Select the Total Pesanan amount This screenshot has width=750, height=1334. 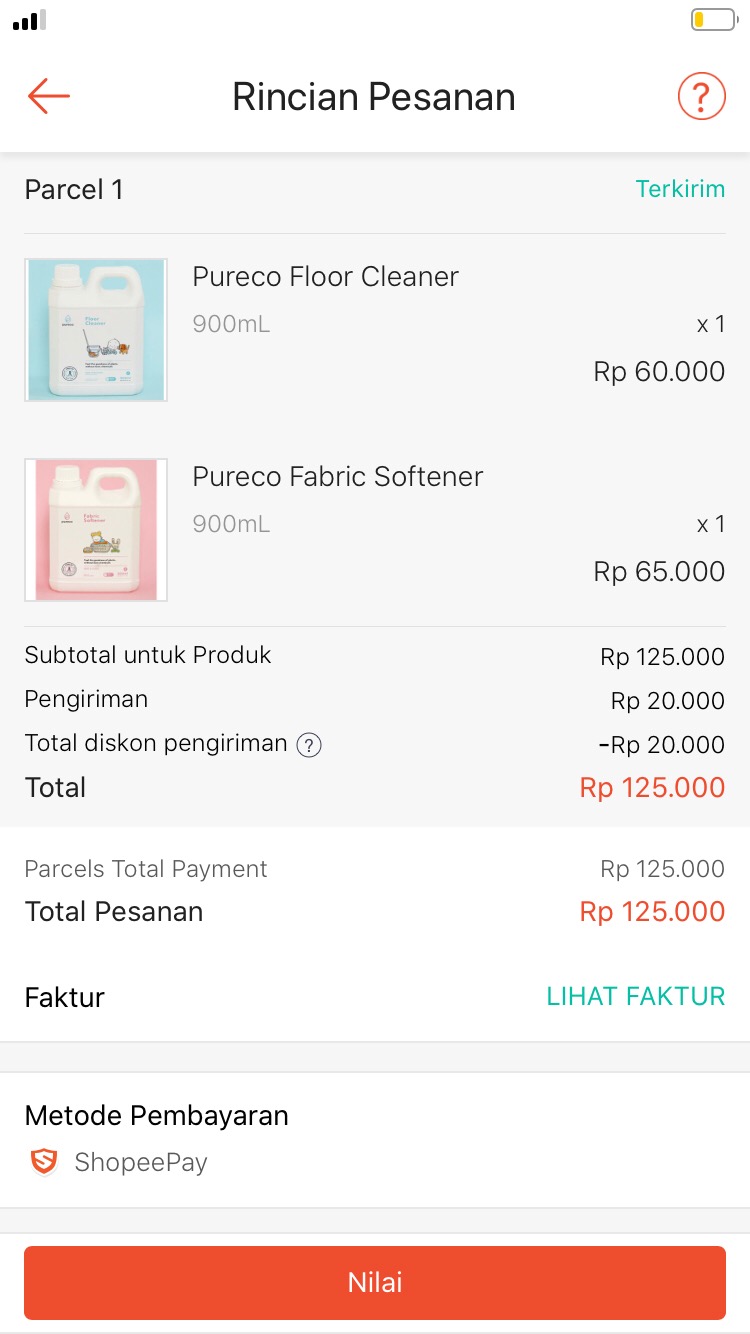(651, 911)
